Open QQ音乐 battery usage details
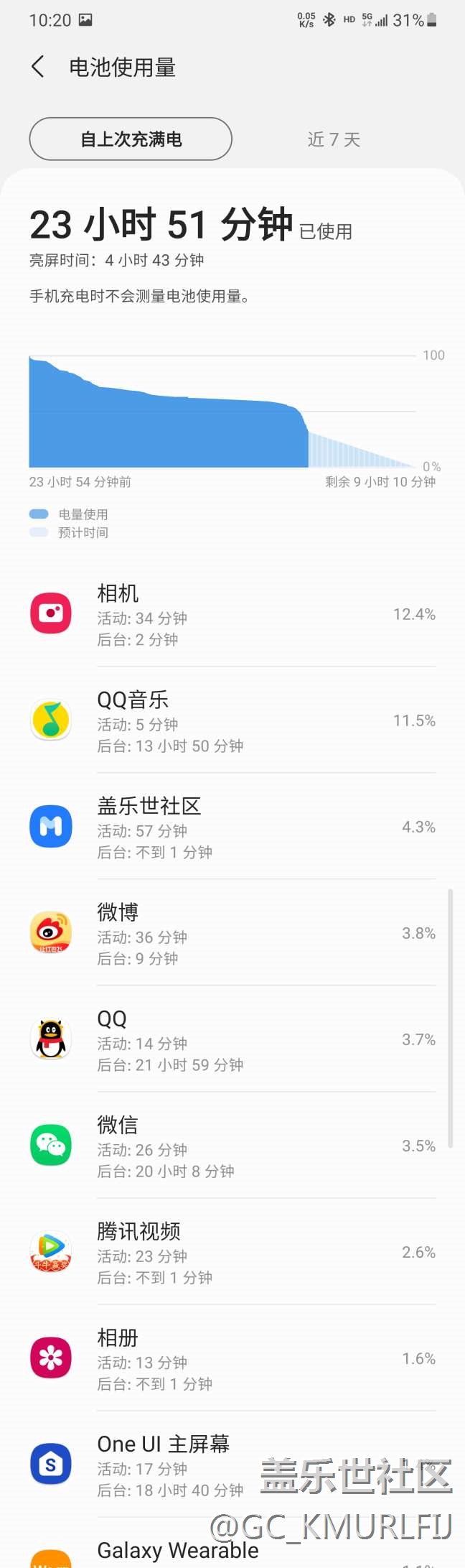The height and width of the screenshot is (1568, 465). (x=232, y=720)
